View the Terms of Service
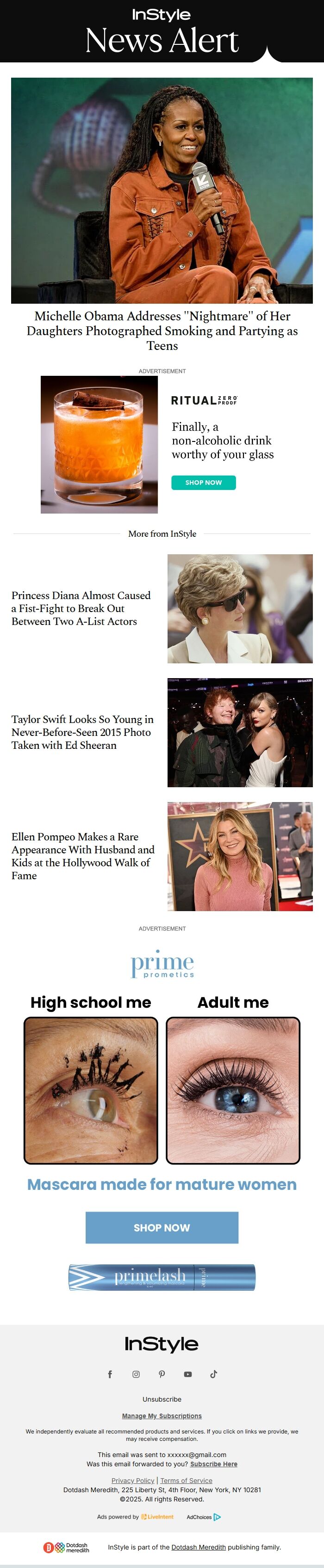 187,1480
